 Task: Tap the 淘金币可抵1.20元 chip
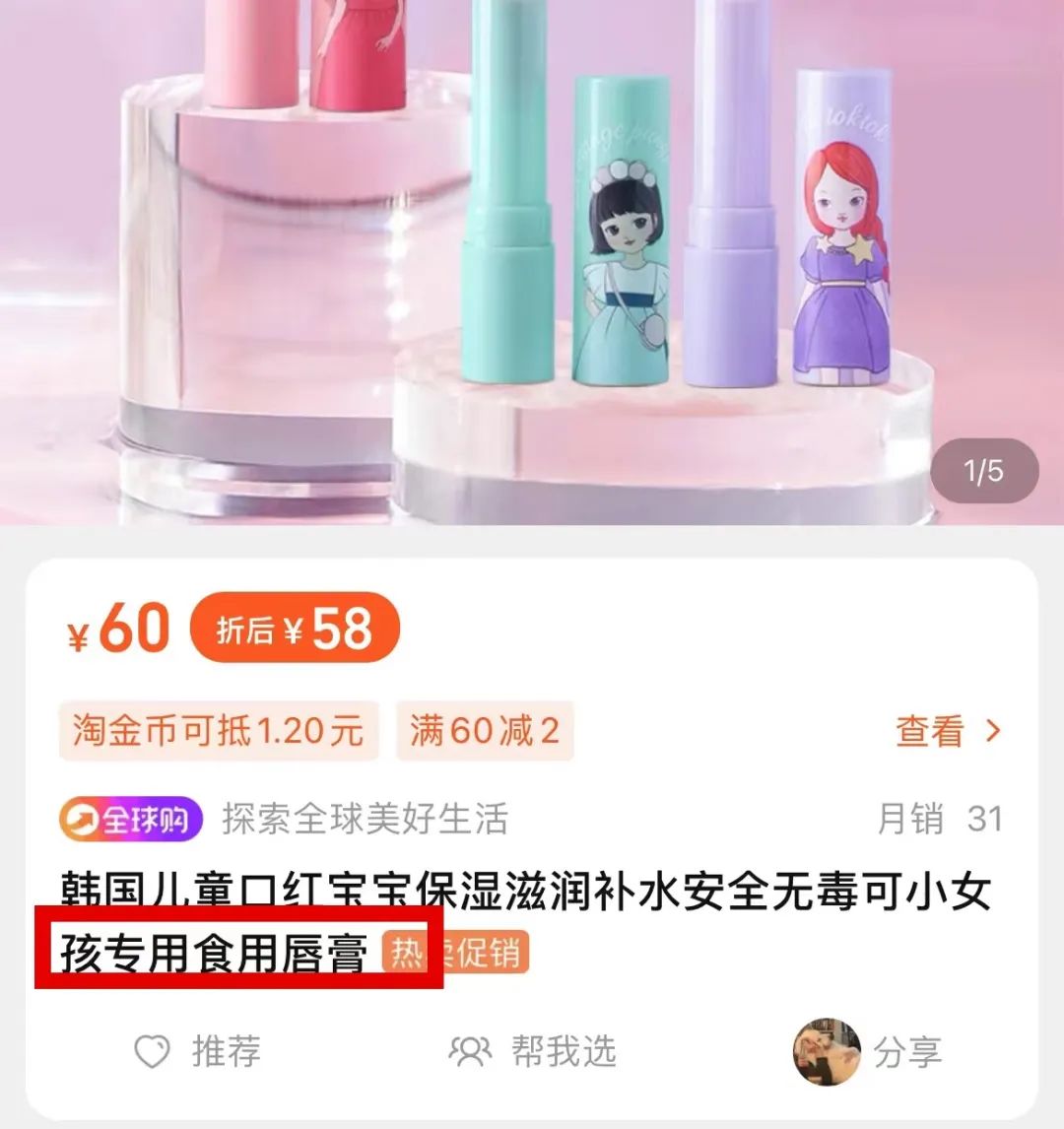218,731
